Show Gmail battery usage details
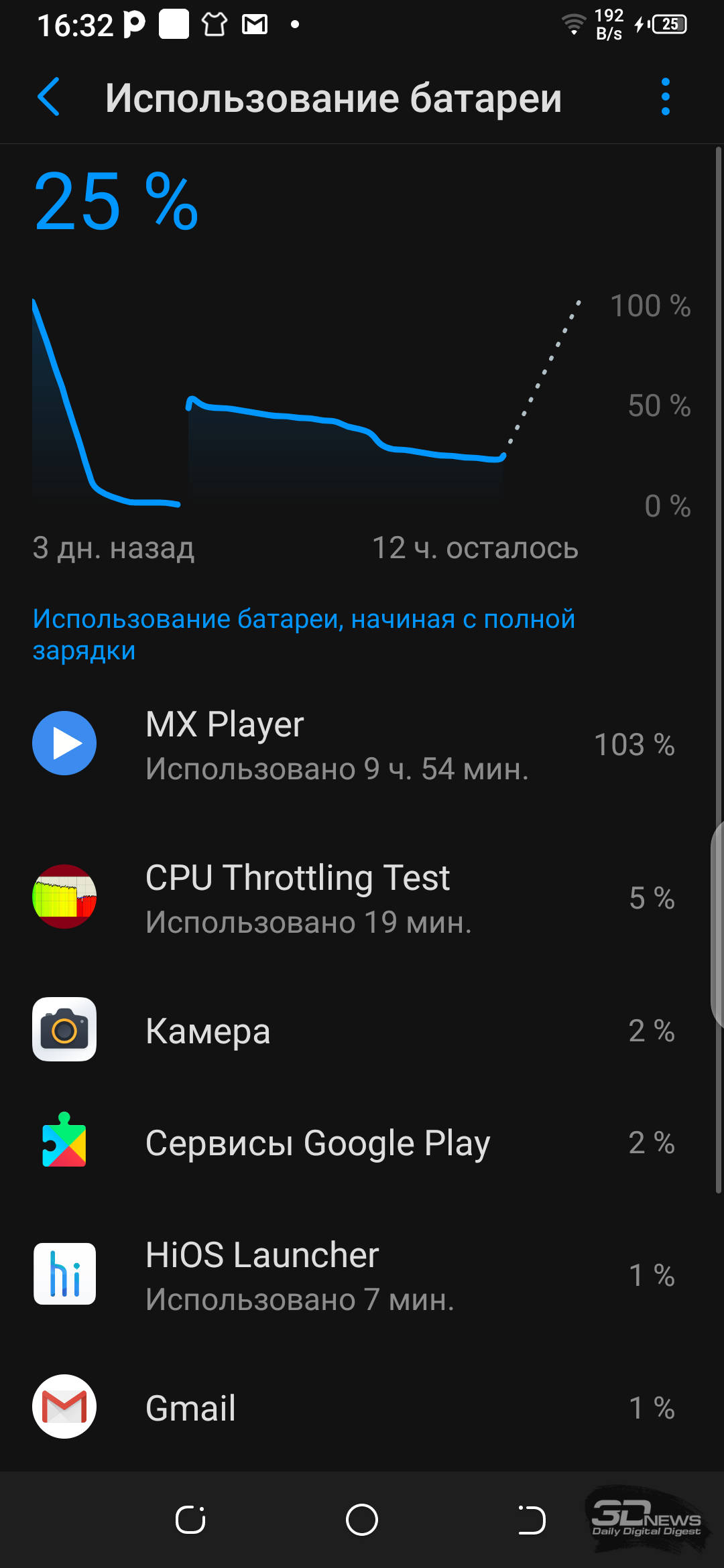This screenshot has height=1568, width=724. click(x=362, y=1407)
